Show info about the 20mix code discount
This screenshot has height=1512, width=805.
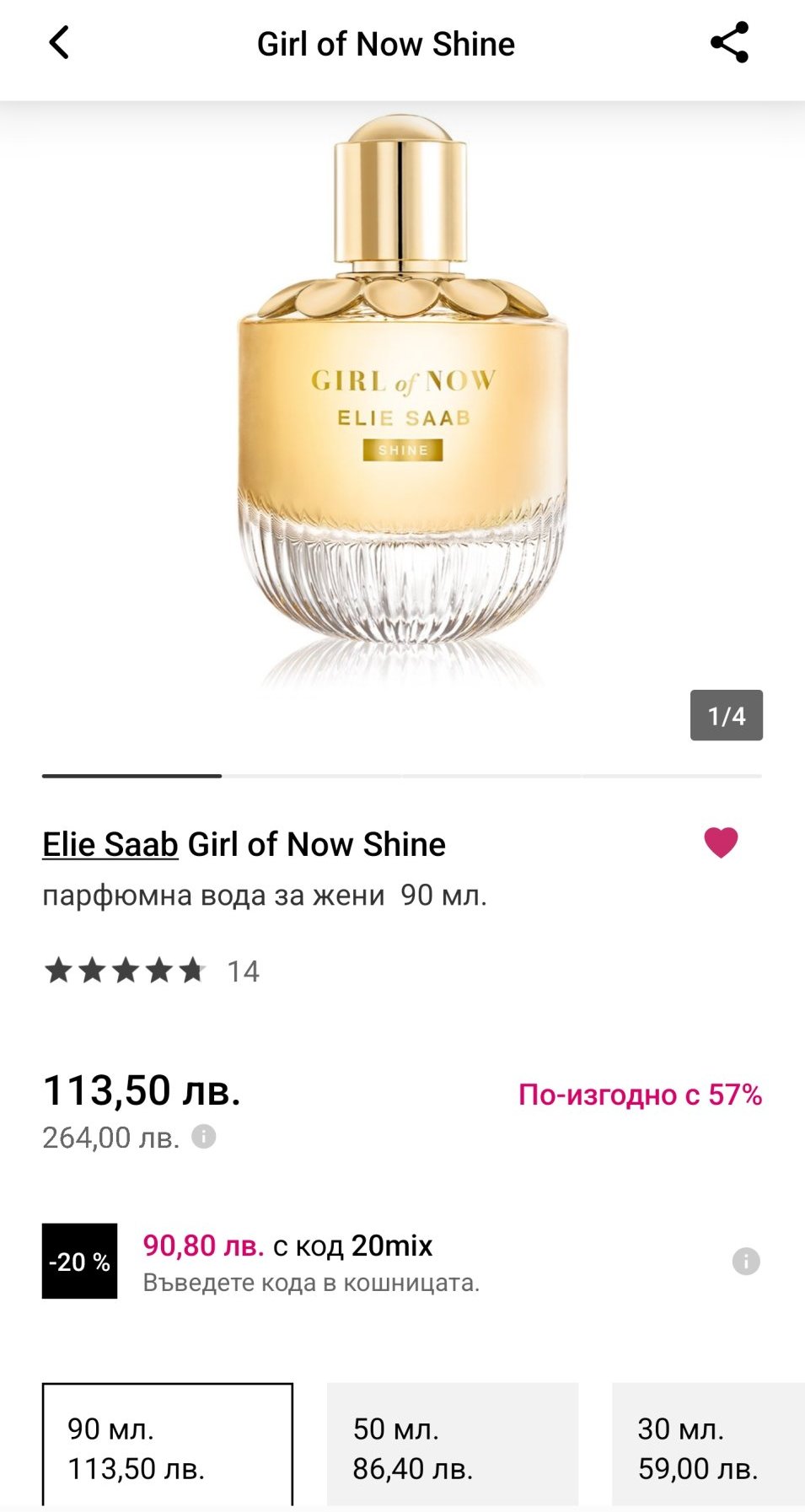(746, 1262)
